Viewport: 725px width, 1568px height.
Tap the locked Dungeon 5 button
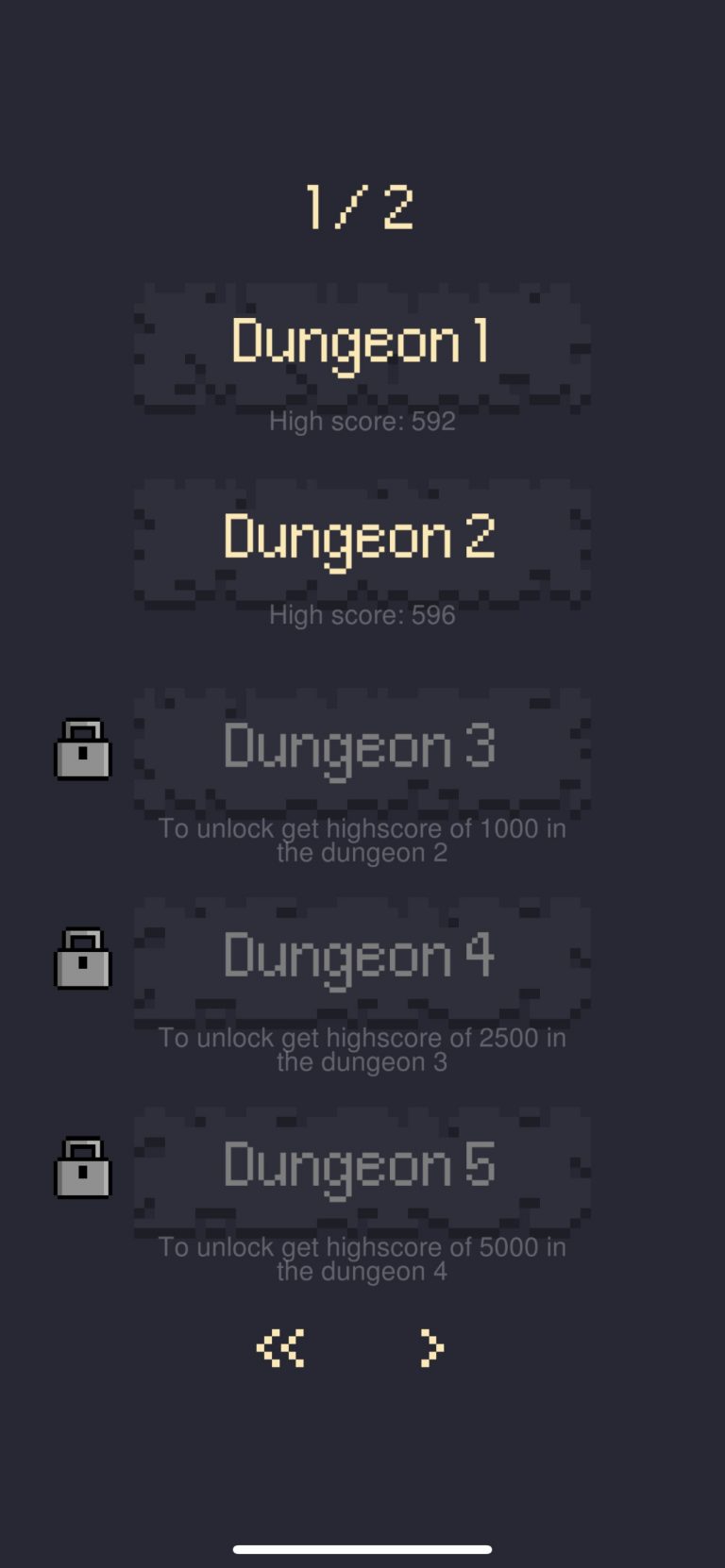coord(362,1170)
